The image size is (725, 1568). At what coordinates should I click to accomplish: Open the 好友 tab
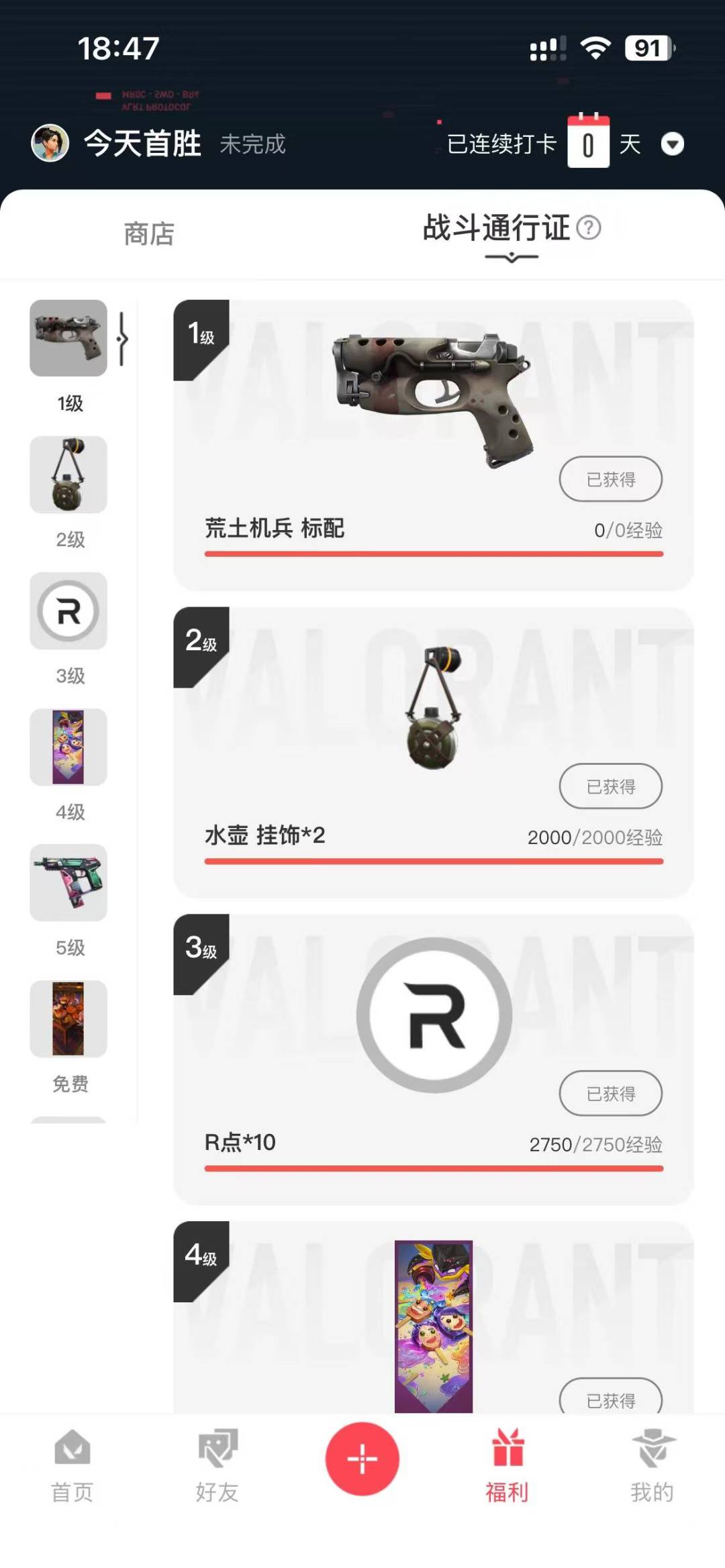coord(217,1466)
